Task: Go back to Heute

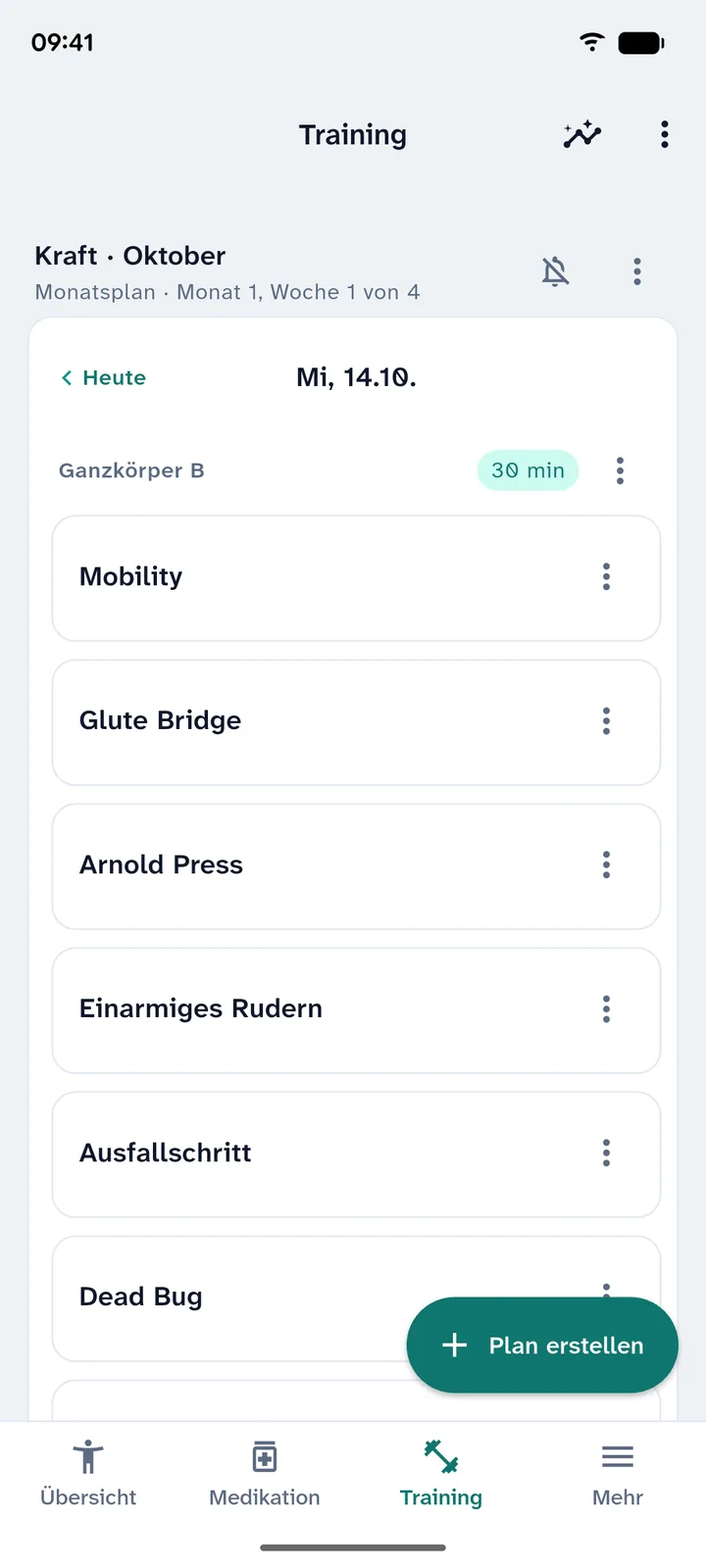Action: (x=103, y=377)
